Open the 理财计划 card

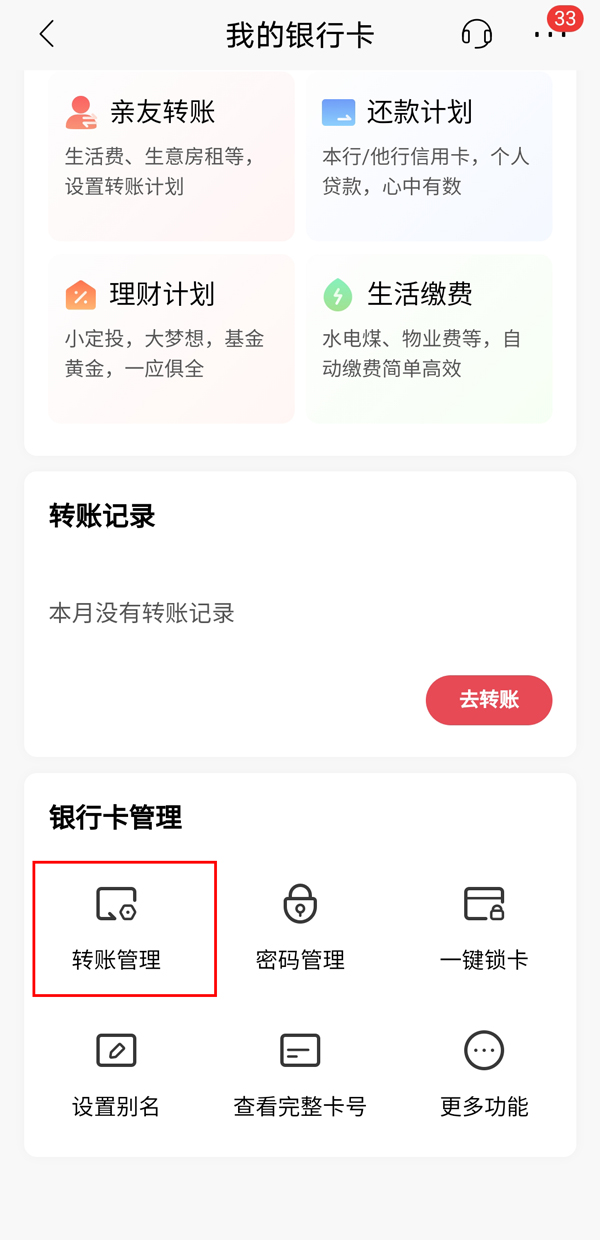(171, 337)
